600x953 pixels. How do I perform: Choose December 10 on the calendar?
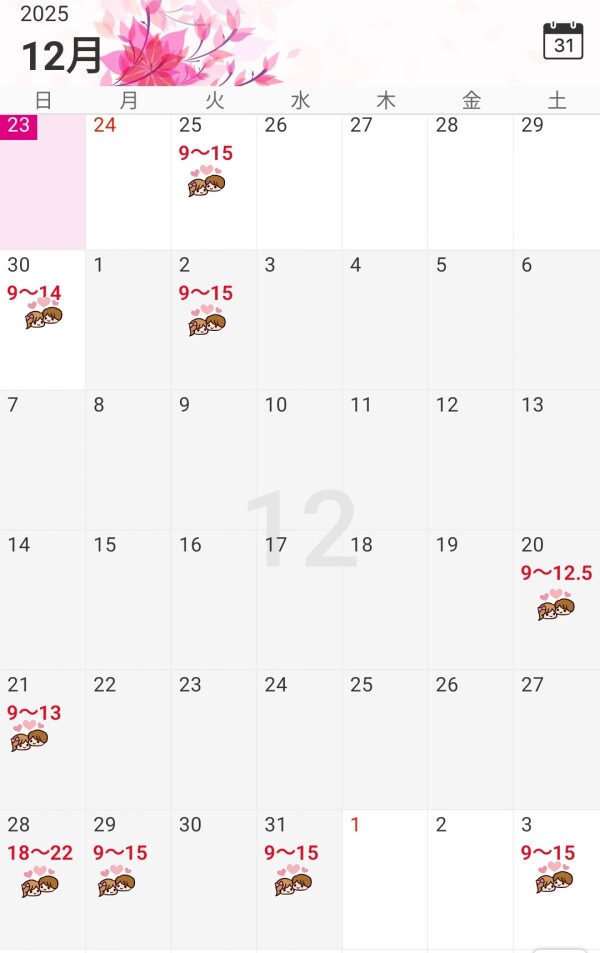pos(299,459)
